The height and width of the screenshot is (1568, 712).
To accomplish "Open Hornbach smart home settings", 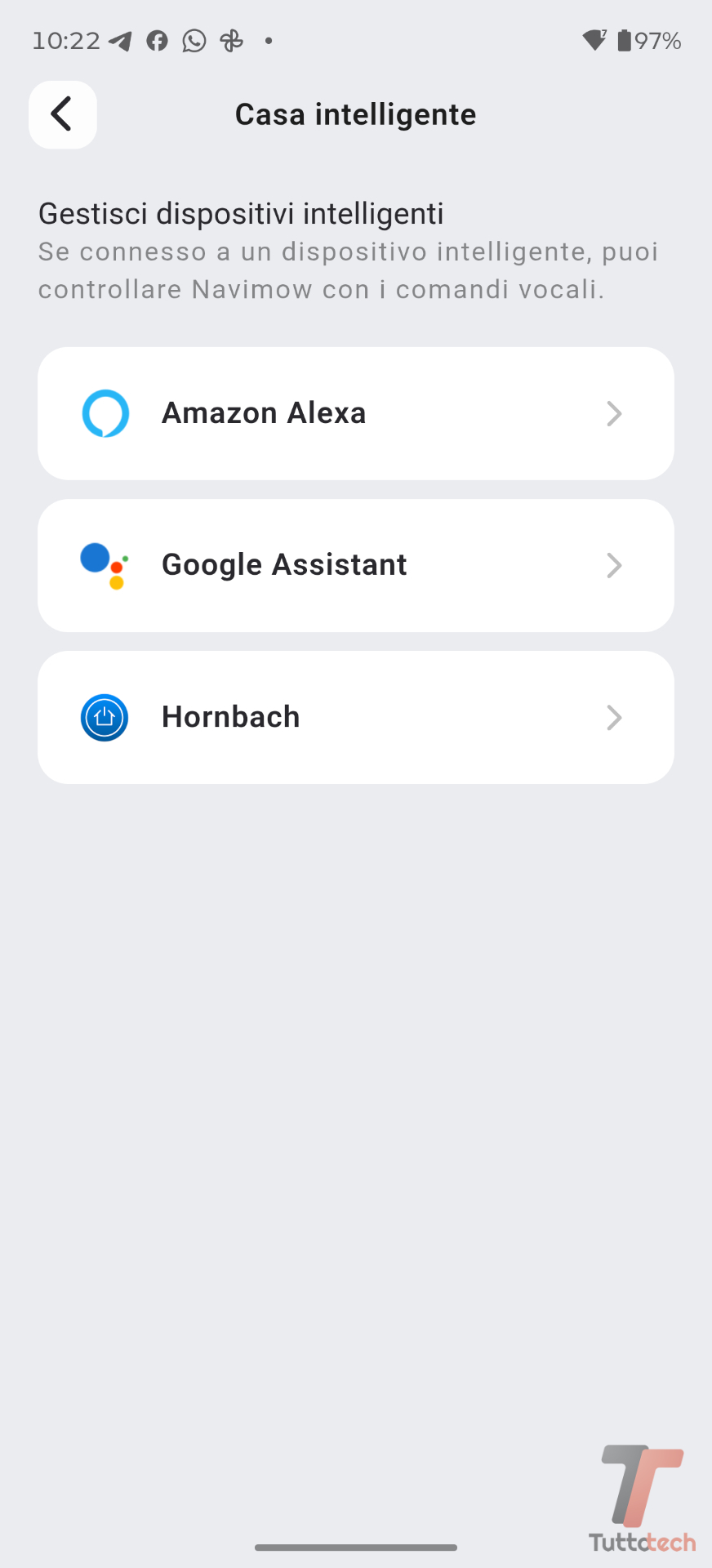I will coord(355,717).
